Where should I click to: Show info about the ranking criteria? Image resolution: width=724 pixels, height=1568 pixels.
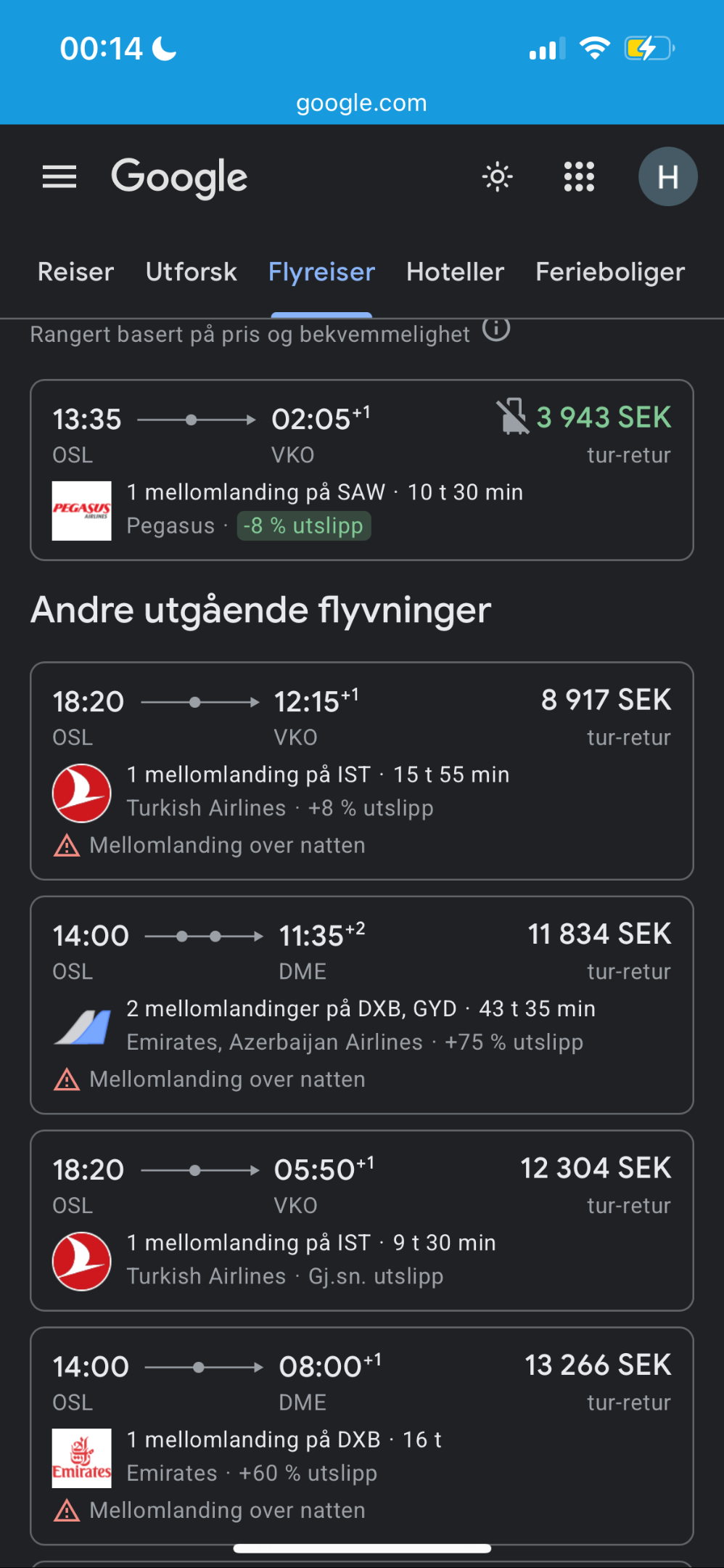(497, 330)
